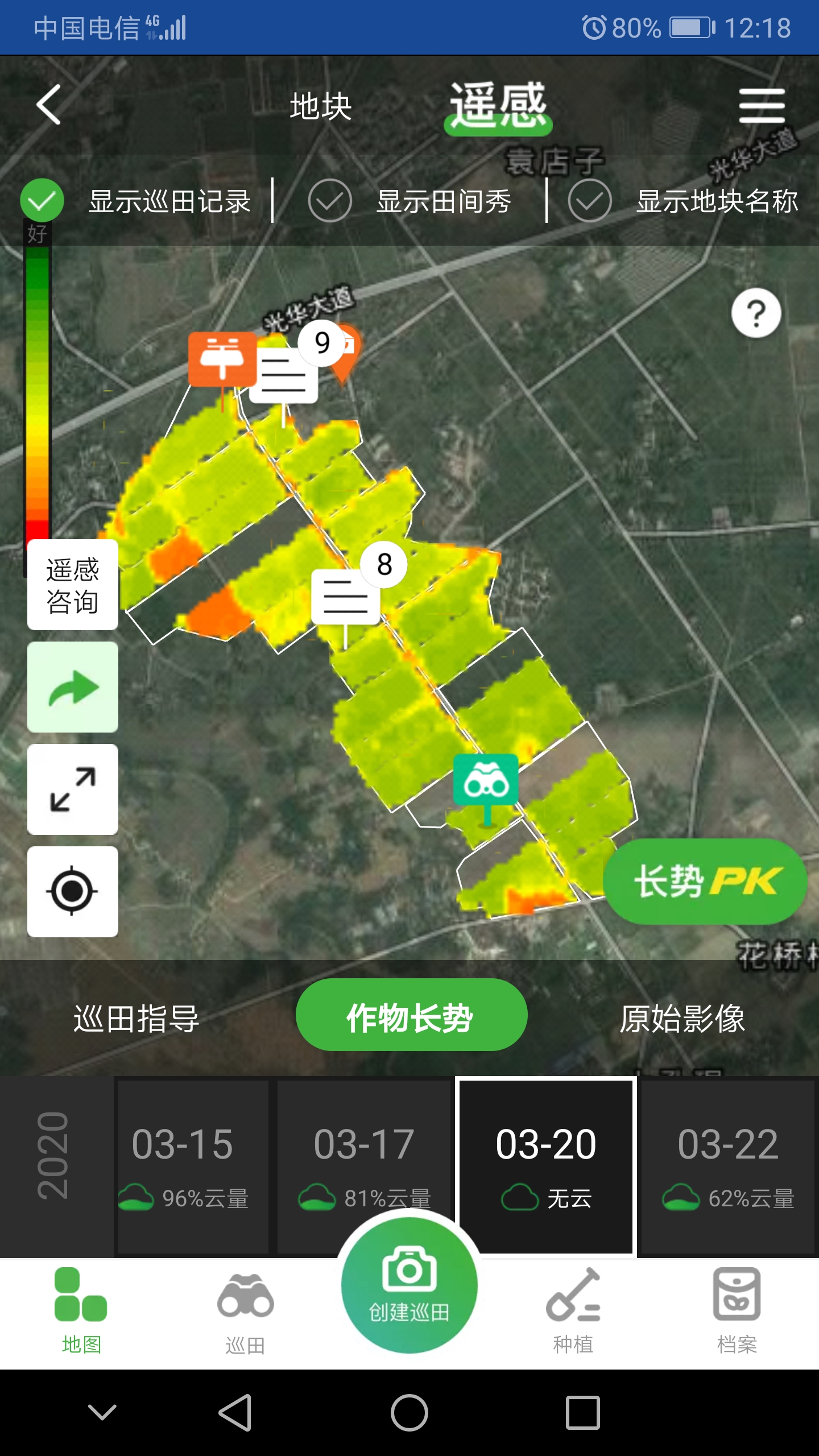Screen dimensions: 819x1456
Task: Tap the green share arrow button
Action: pyautogui.click(x=73, y=687)
